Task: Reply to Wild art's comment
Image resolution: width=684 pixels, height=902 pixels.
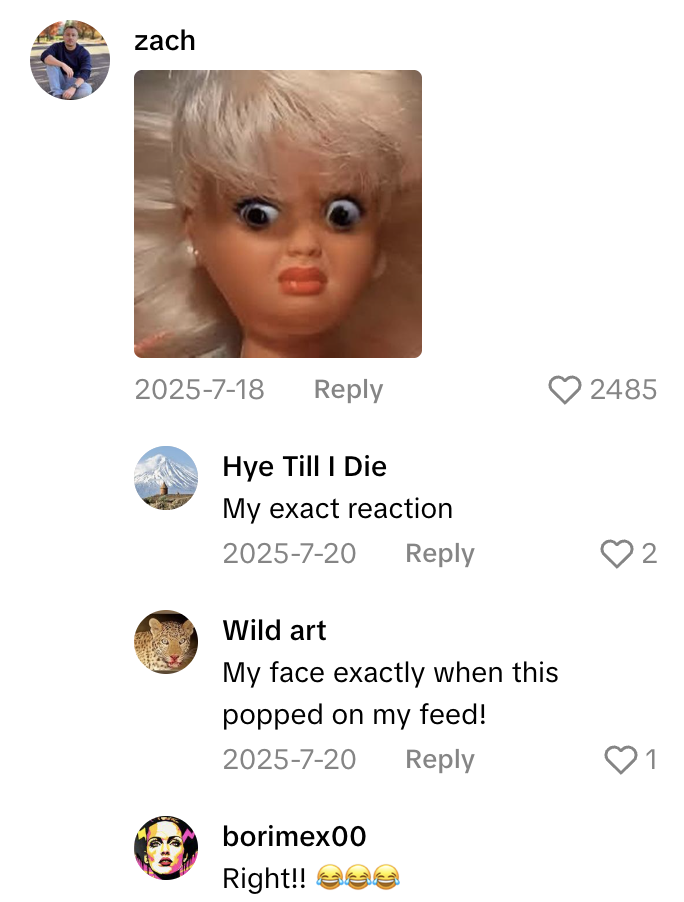Action: [x=440, y=760]
